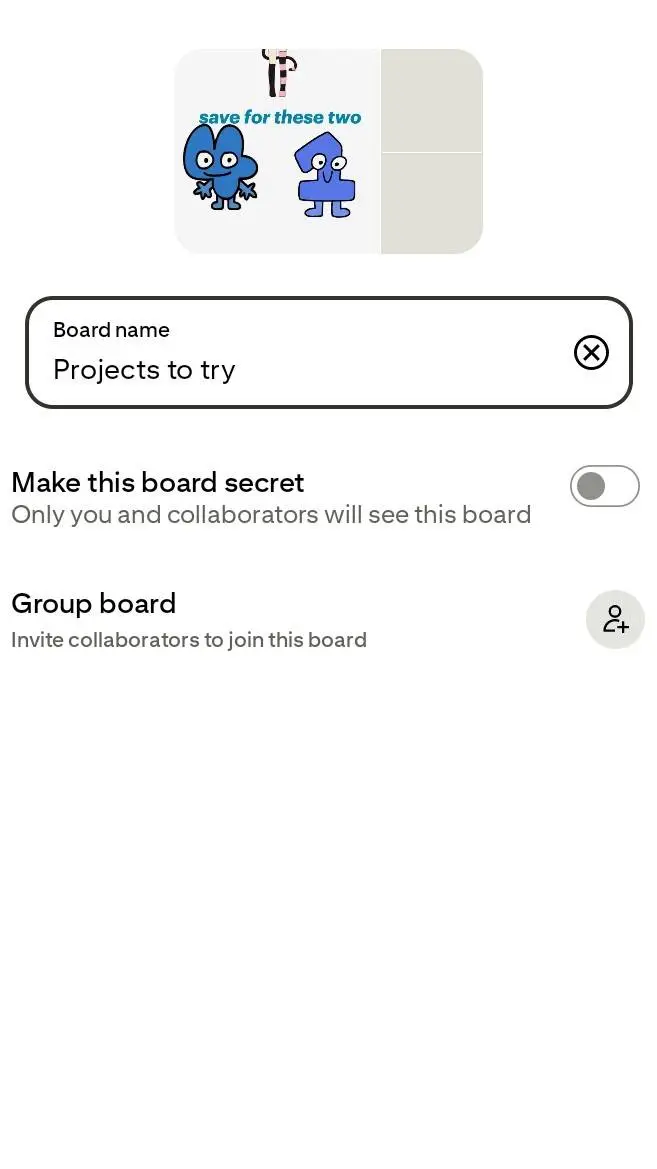Invite collaborators with the add person icon
The image size is (657, 1169).
pos(615,619)
